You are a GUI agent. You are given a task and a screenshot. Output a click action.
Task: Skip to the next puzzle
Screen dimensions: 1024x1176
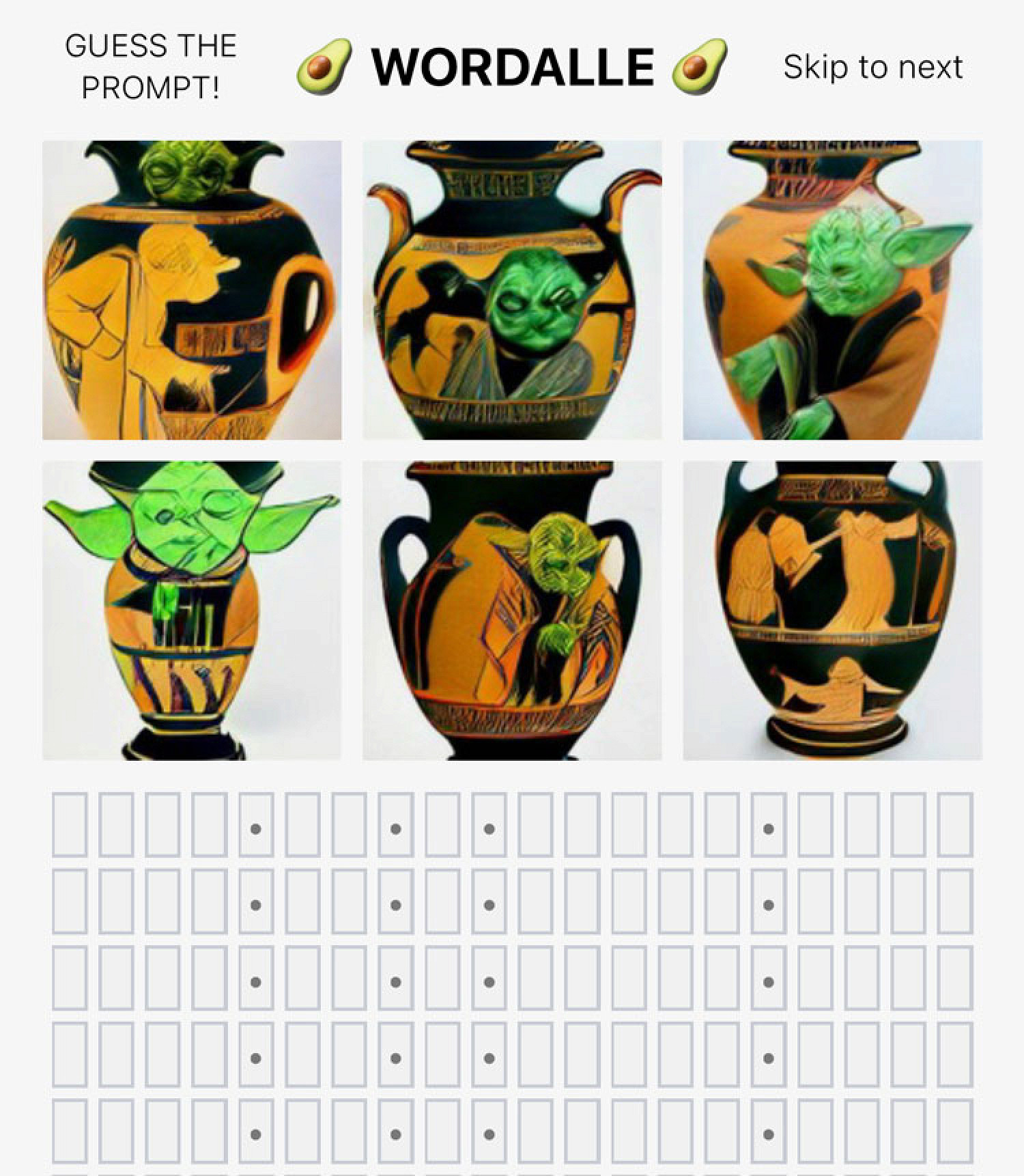click(872, 67)
